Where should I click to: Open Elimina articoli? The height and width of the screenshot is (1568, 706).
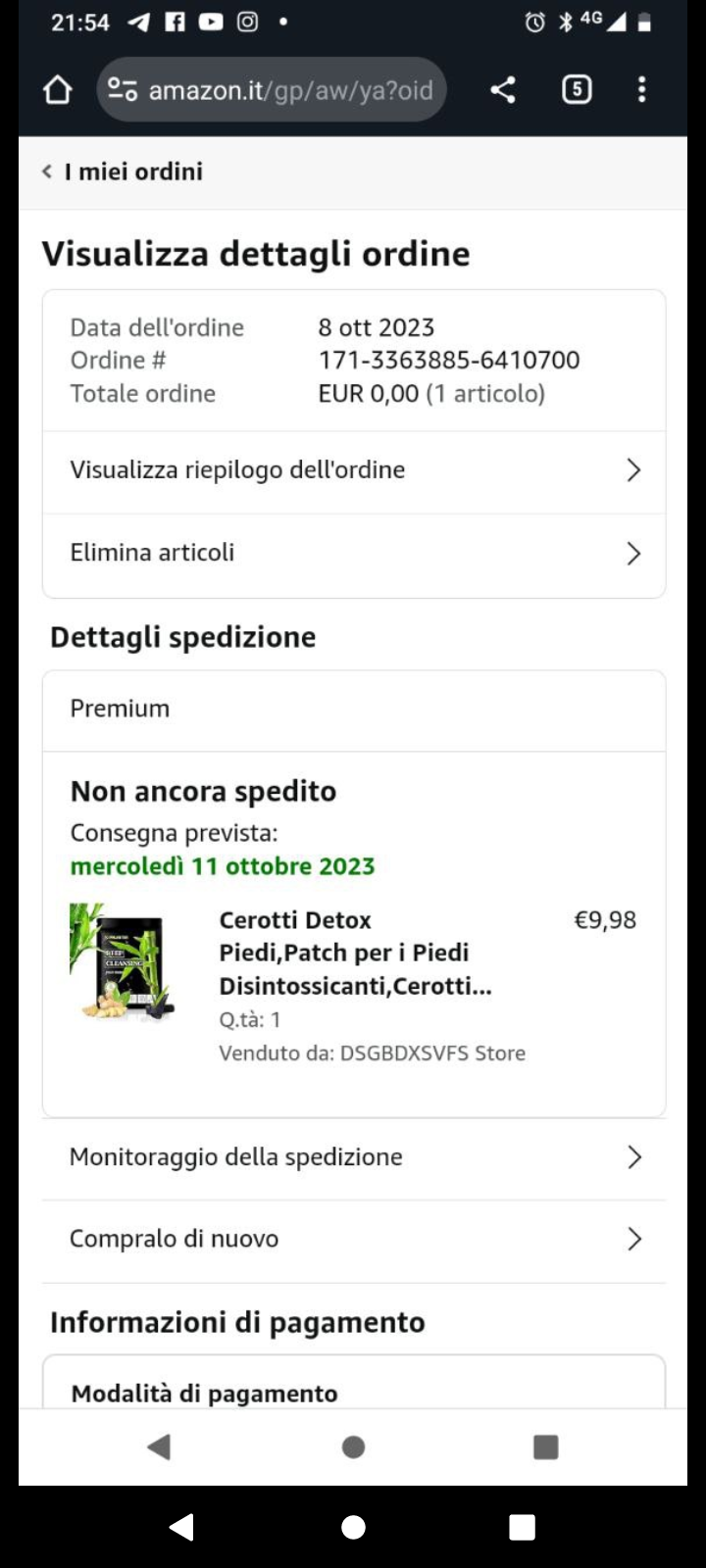point(353,553)
